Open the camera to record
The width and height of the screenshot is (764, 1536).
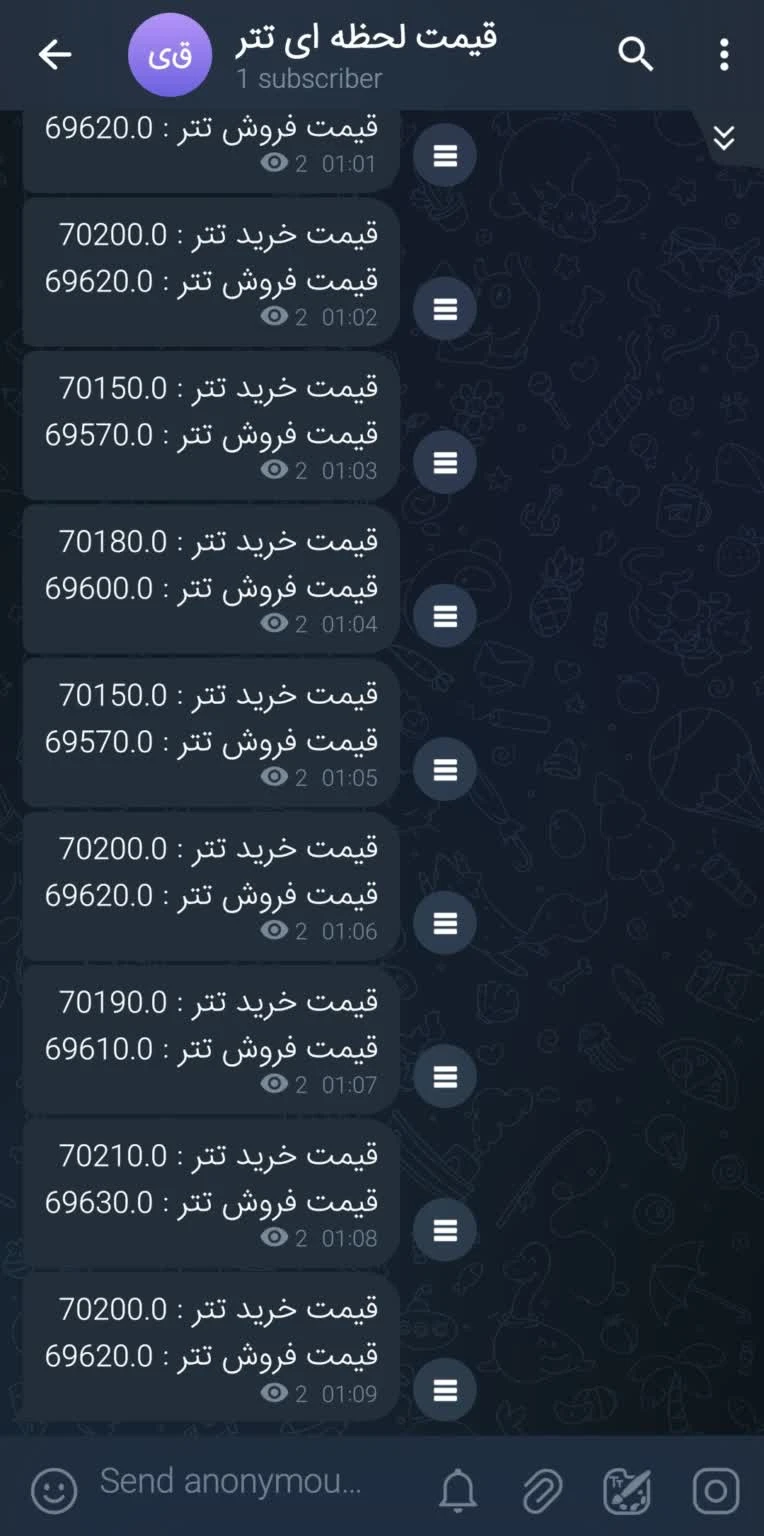(716, 1491)
